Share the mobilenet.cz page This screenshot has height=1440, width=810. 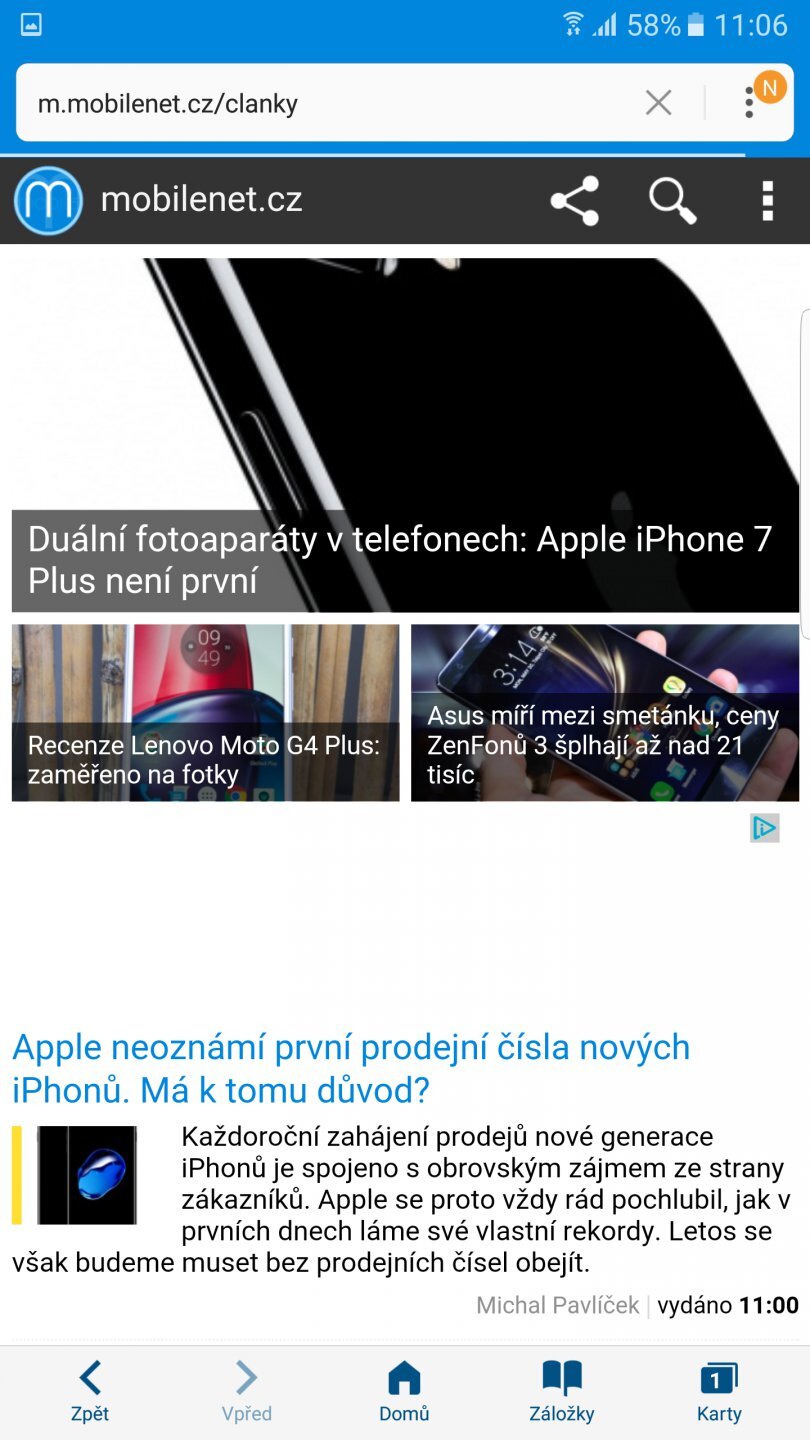[575, 201]
